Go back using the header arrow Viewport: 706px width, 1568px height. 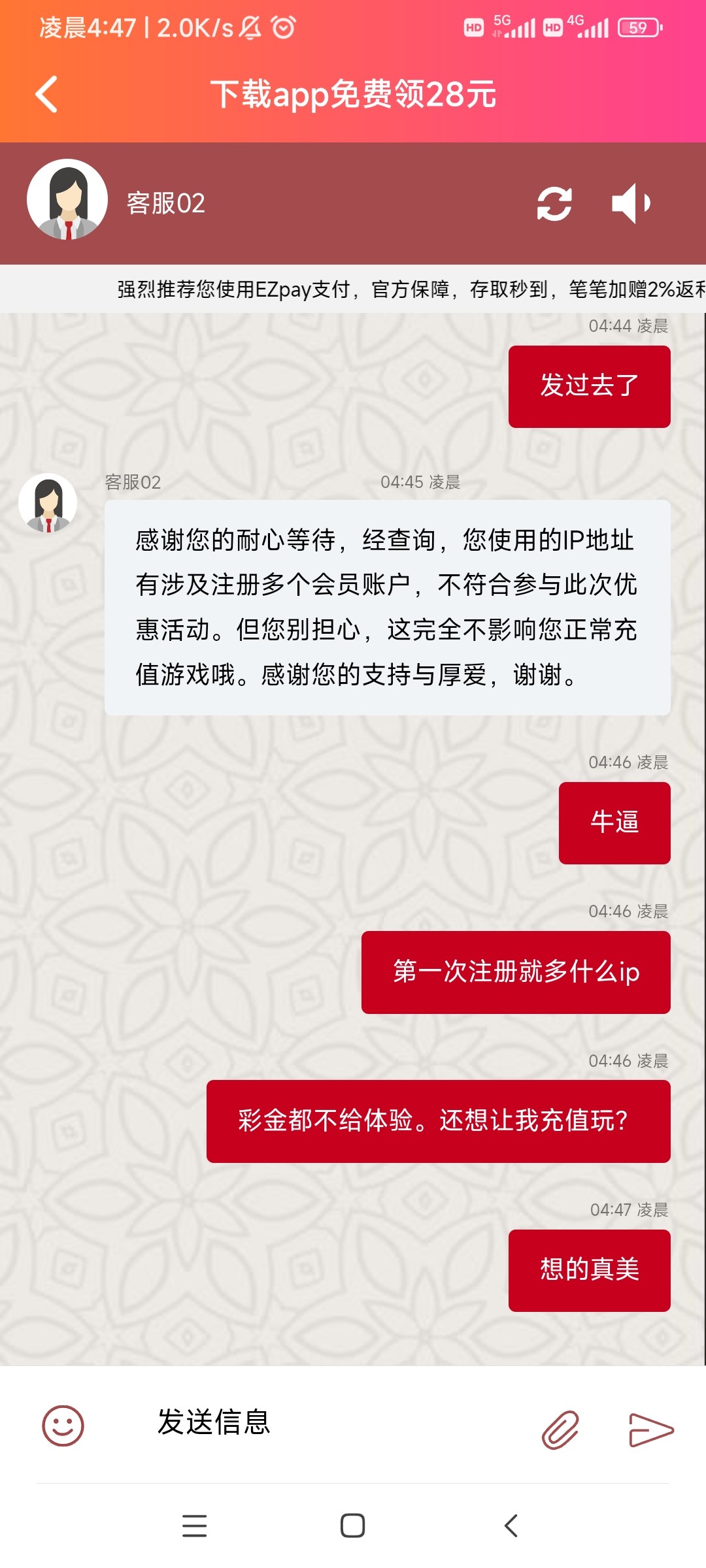pos(47,95)
